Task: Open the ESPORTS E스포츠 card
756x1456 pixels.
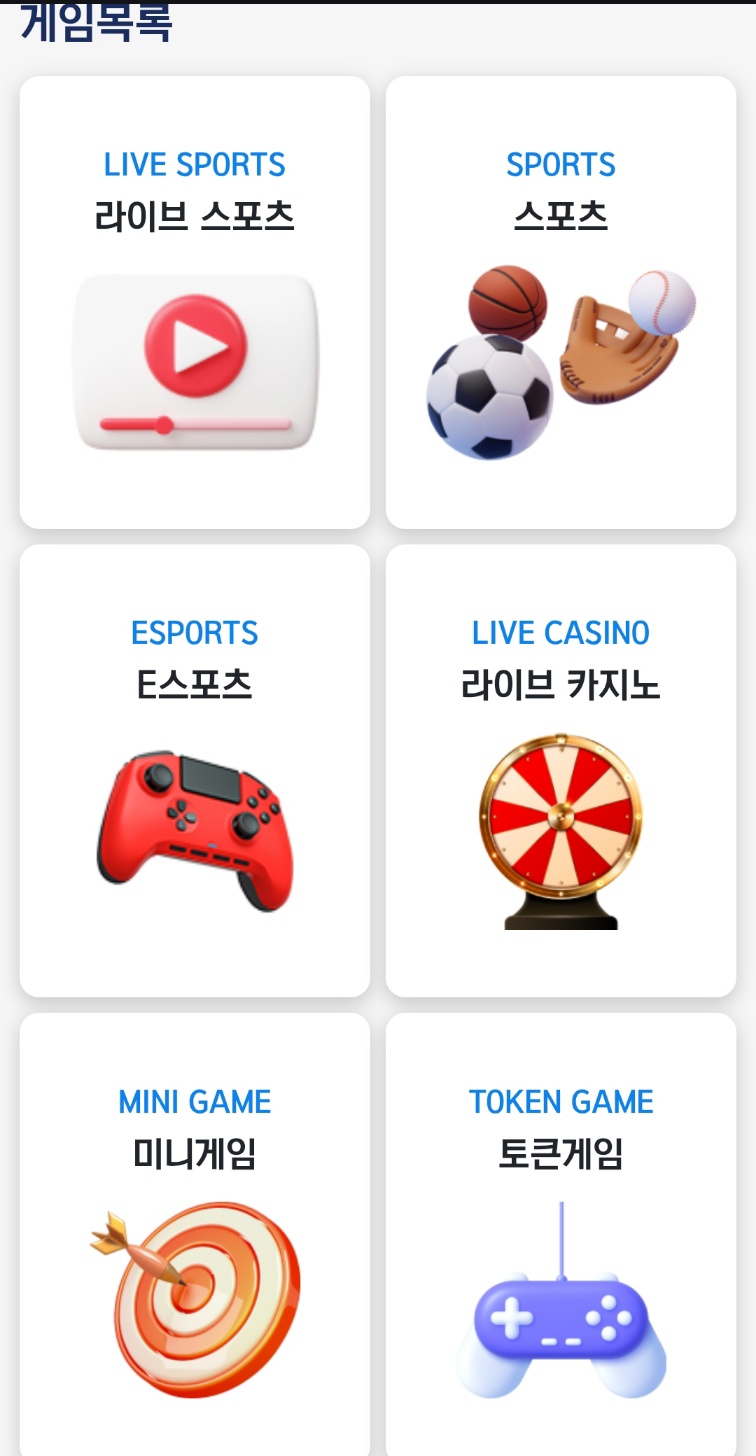Action: [195, 770]
